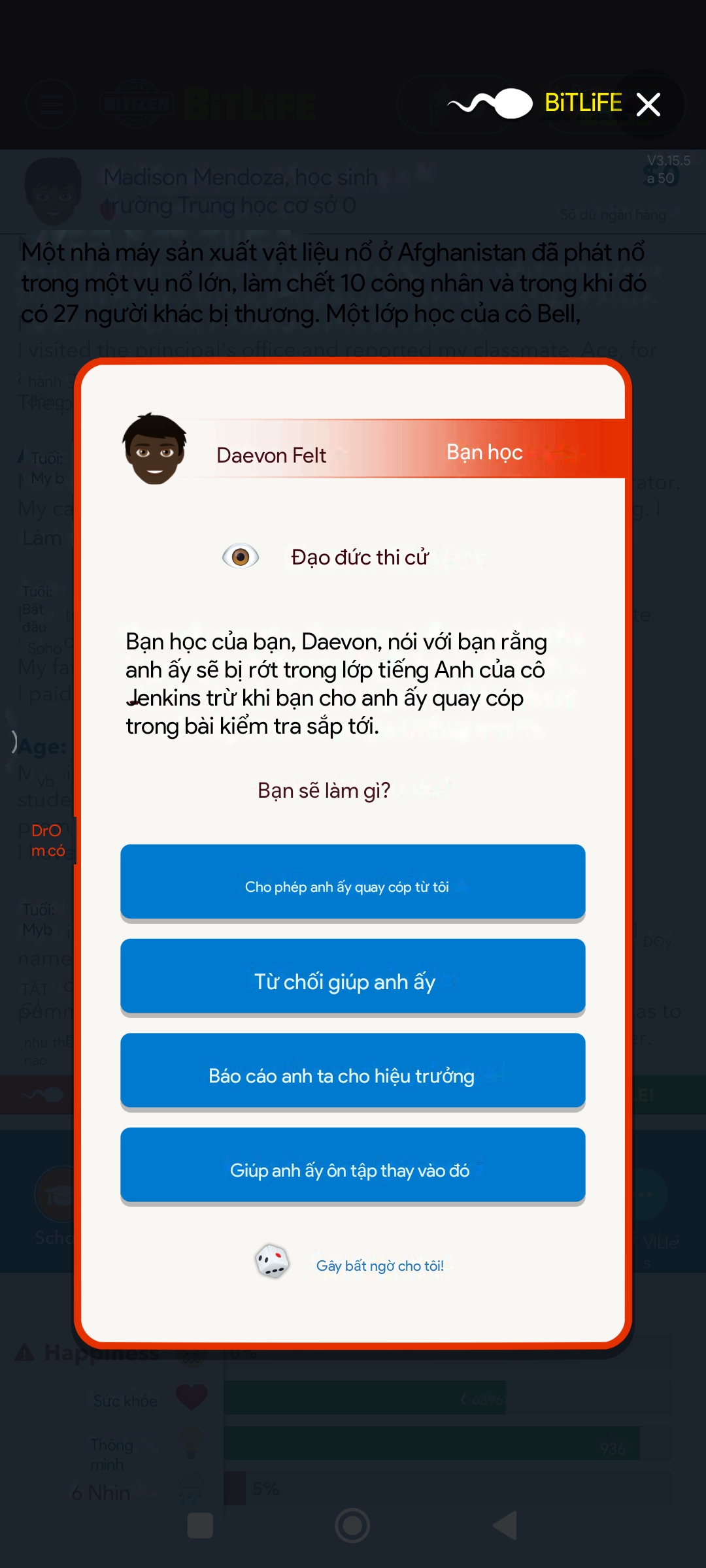
Task: Tap the system back button
Action: [505, 1526]
